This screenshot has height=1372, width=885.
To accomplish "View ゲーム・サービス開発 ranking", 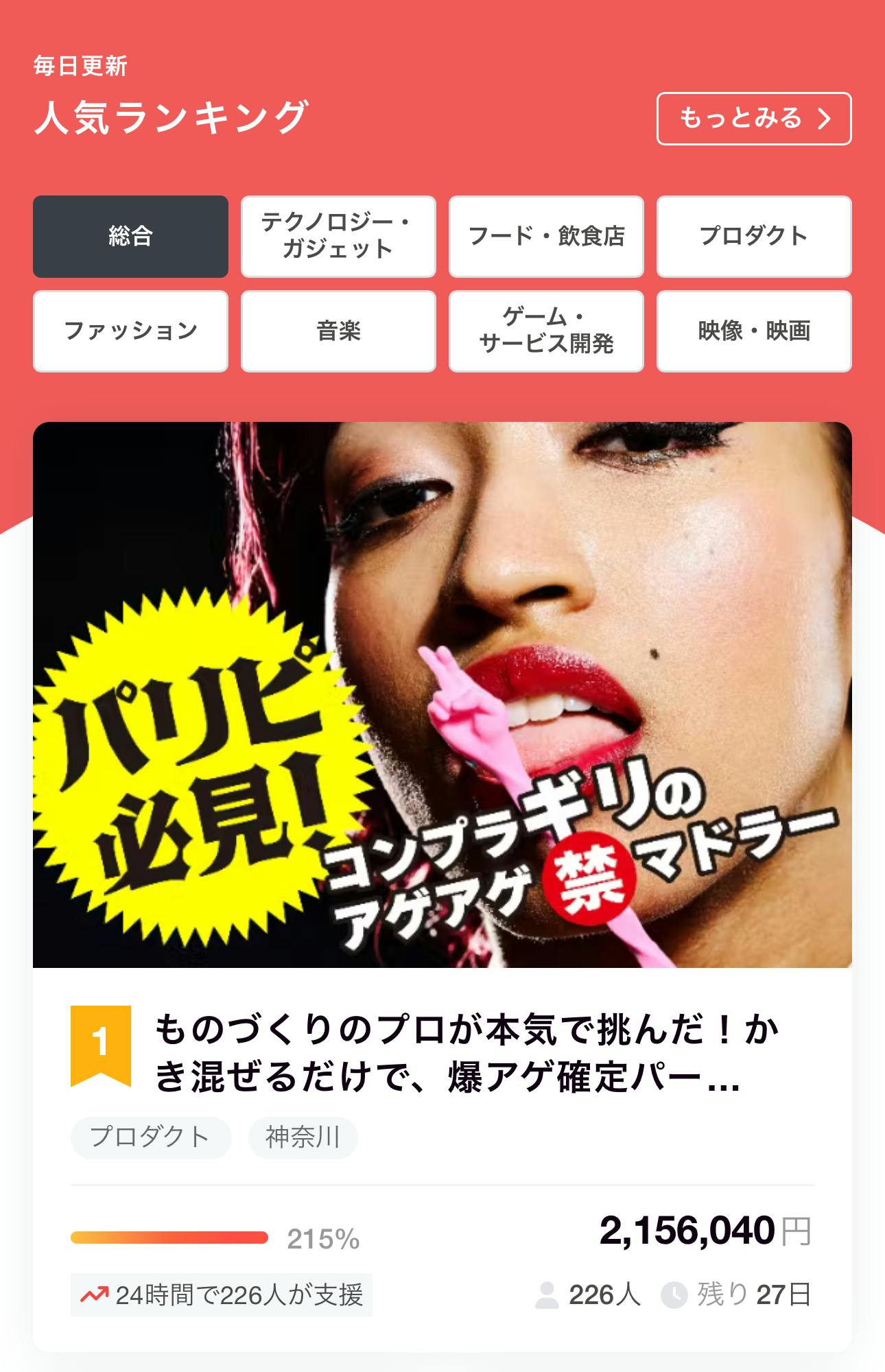I will (x=546, y=331).
